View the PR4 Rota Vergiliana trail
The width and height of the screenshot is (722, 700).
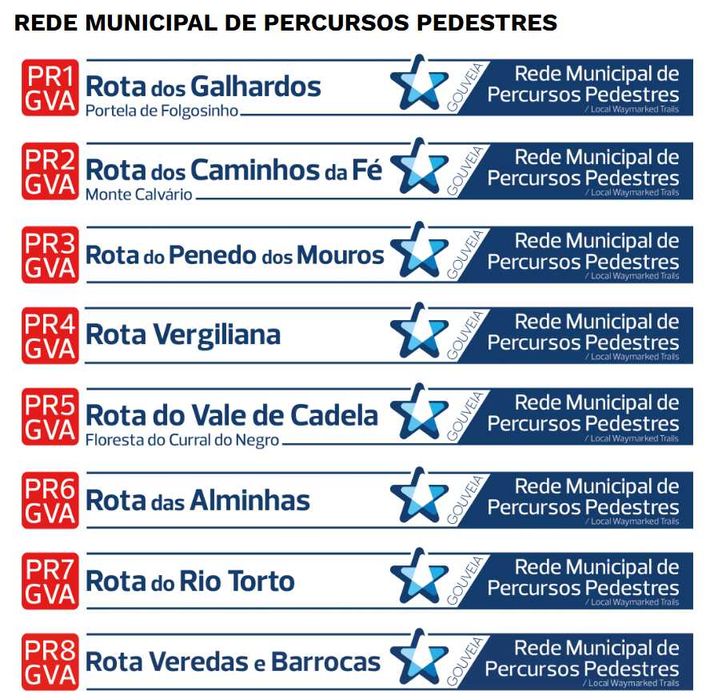357,335
